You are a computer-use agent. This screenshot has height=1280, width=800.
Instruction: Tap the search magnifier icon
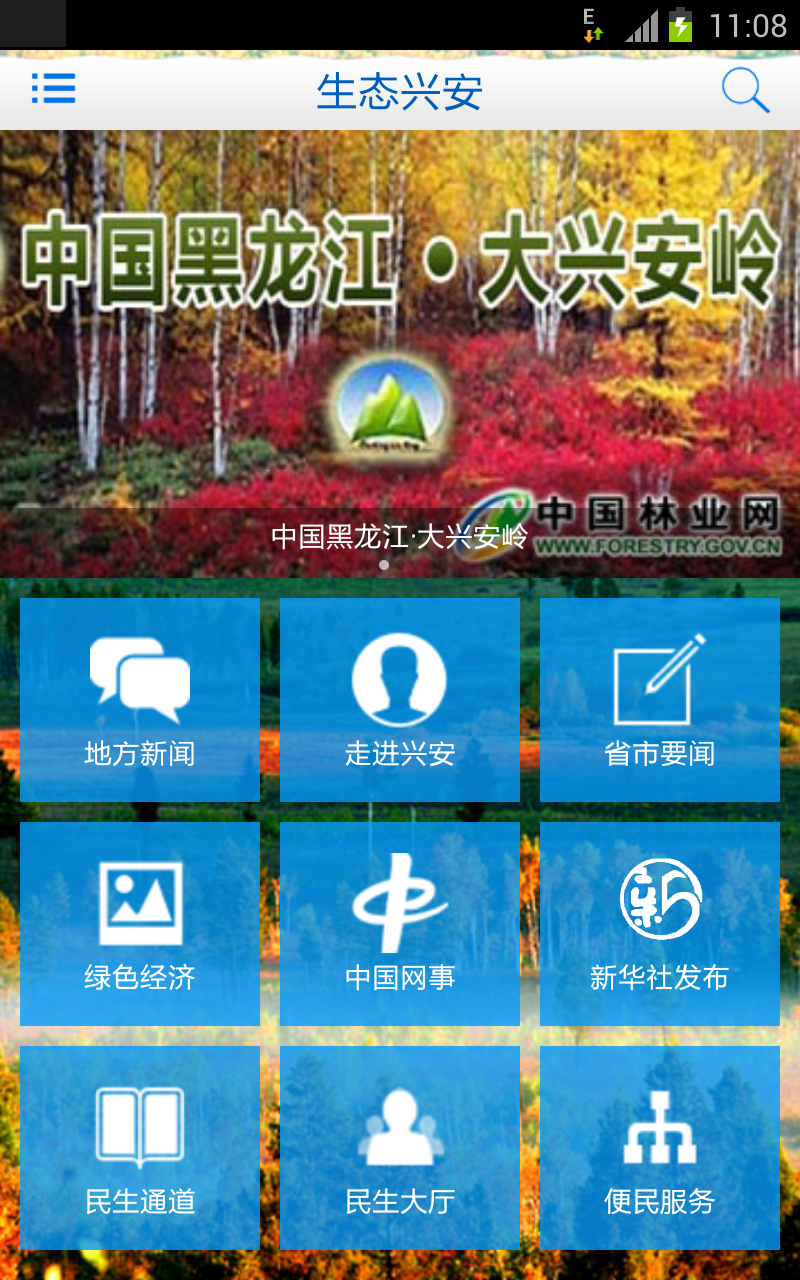point(745,91)
